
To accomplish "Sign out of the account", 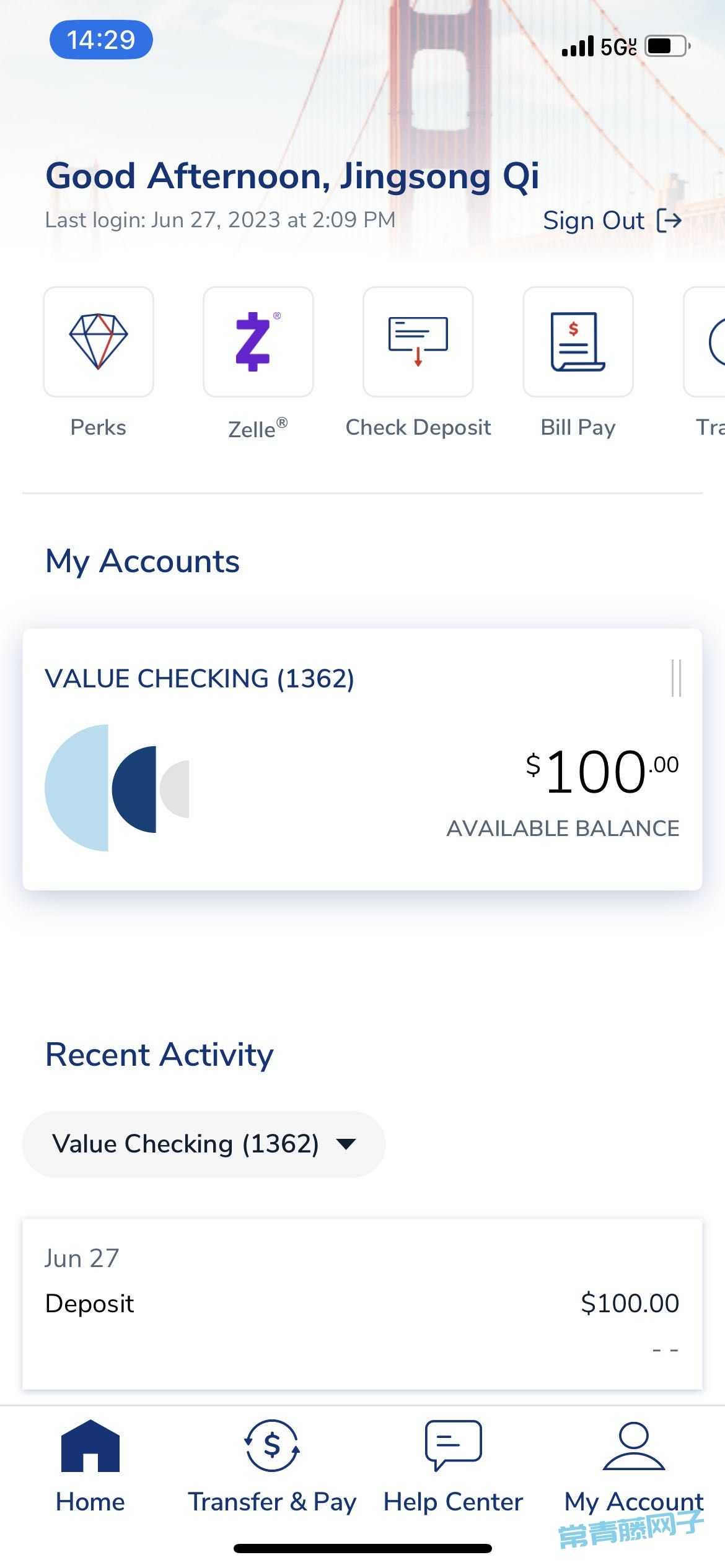I will click(x=612, y=220).
